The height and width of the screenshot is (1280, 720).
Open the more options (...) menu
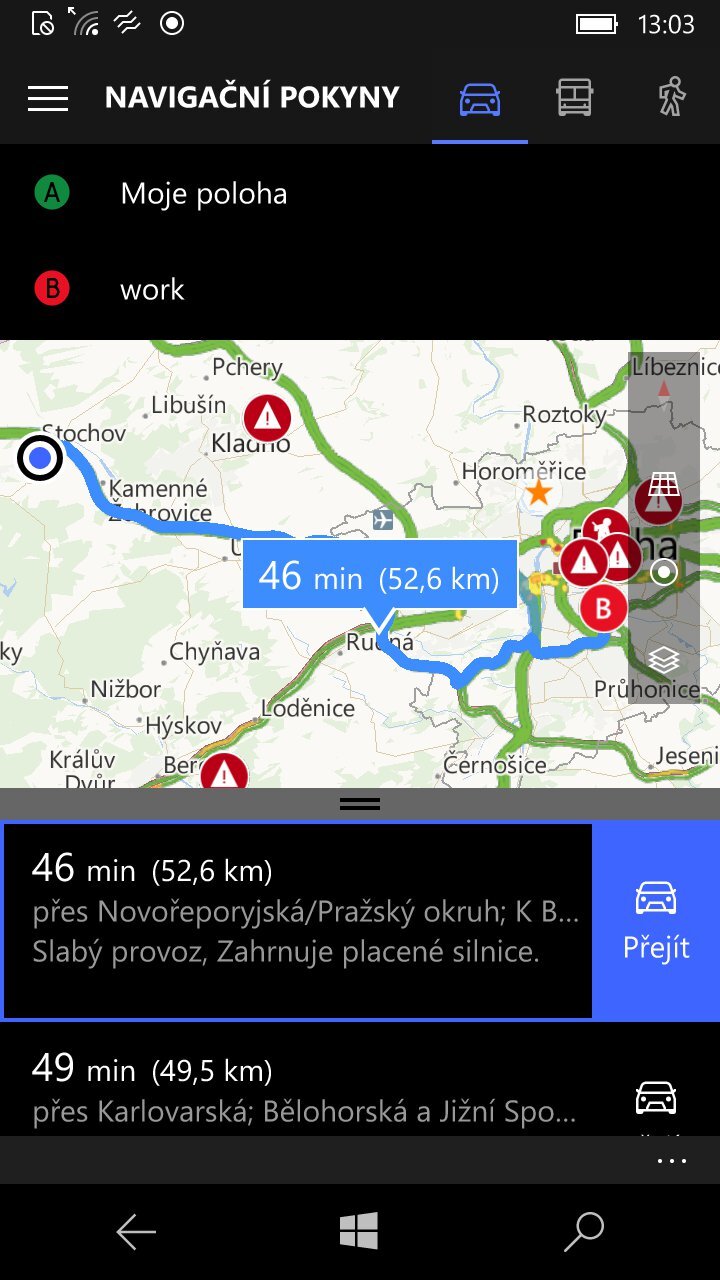click(673, 1159)
